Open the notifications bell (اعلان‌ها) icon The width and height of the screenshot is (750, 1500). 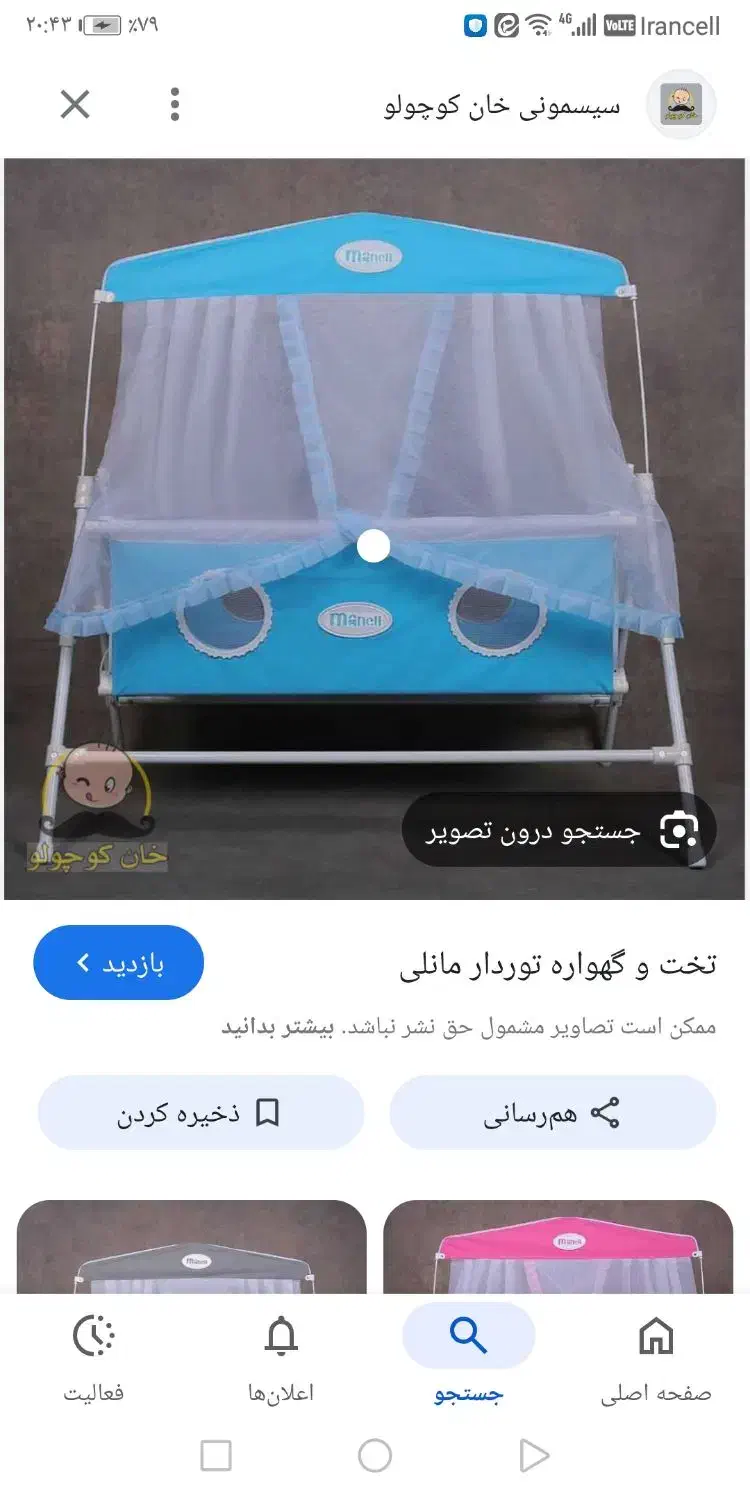[281, 1335]
